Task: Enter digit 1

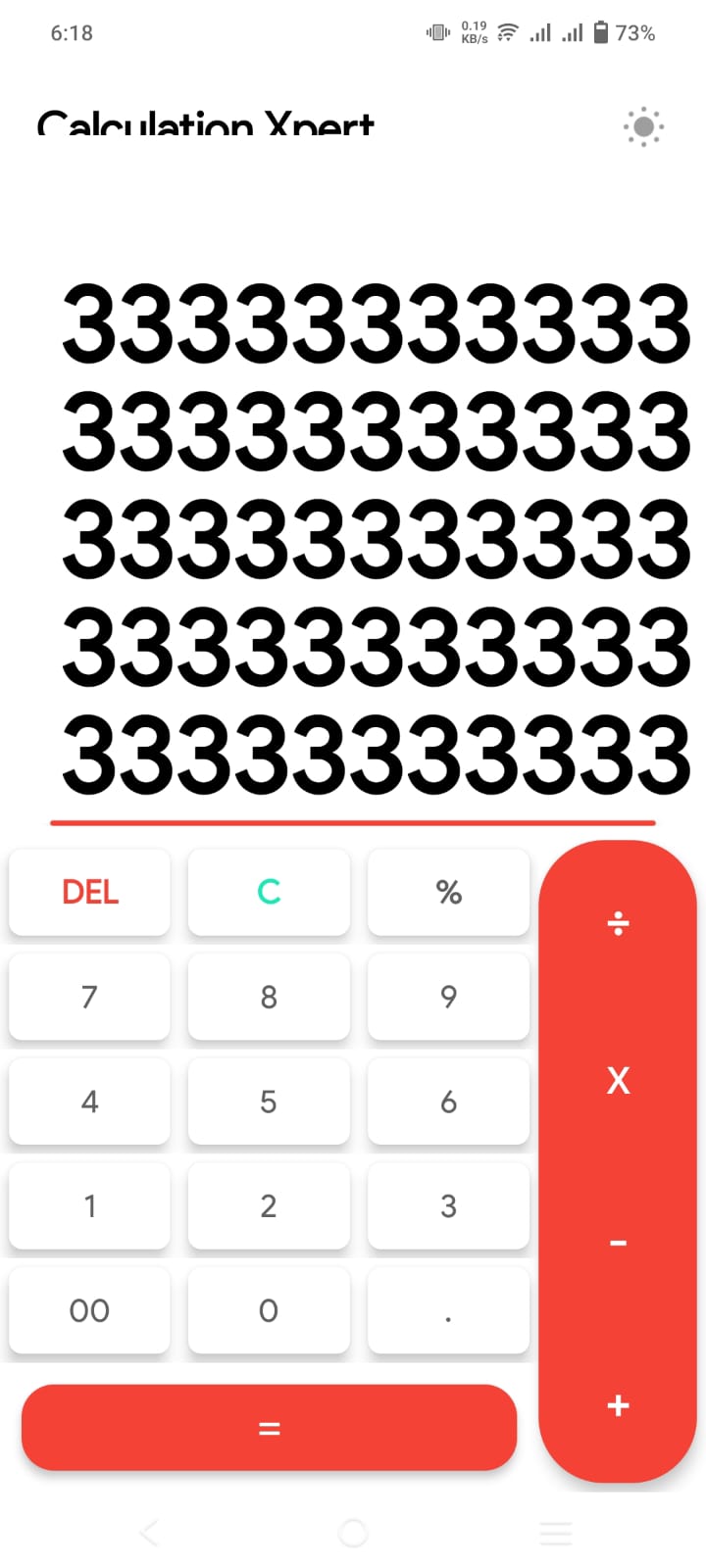Action: click(x=89, y=1205)
